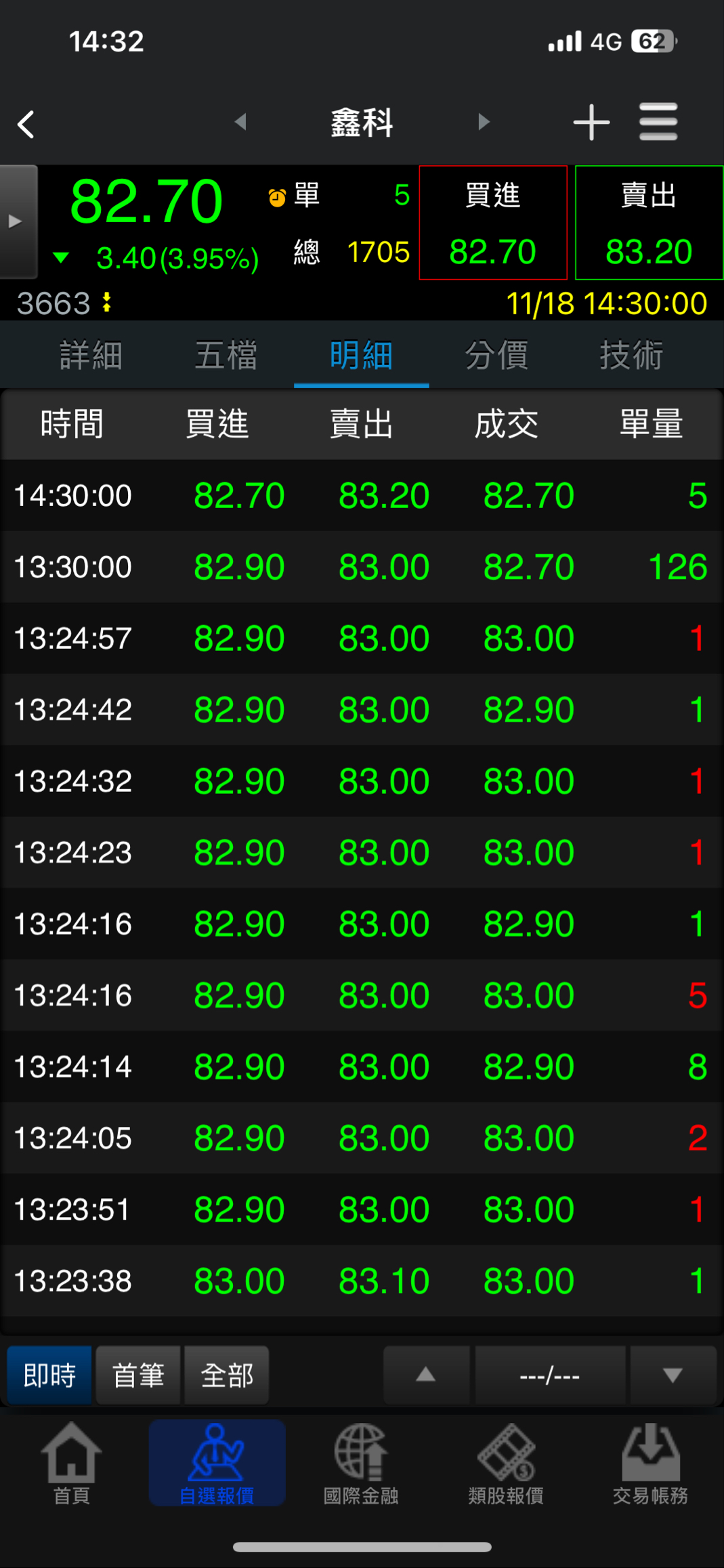Go to 首頁 in bottom navigation
The image size is (724, 1568).
(x=72, y=1464)
